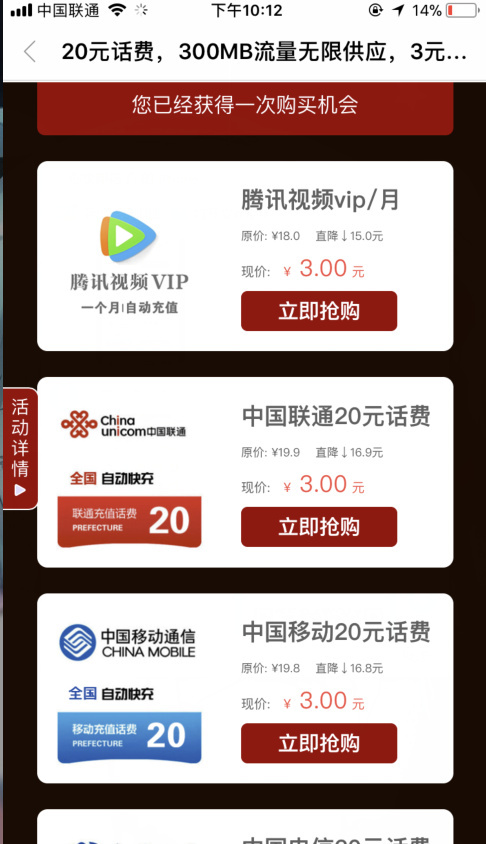Screen dimensions: 486x844
Task: Open the 活动详情 side tab
Action: point(20,448)
